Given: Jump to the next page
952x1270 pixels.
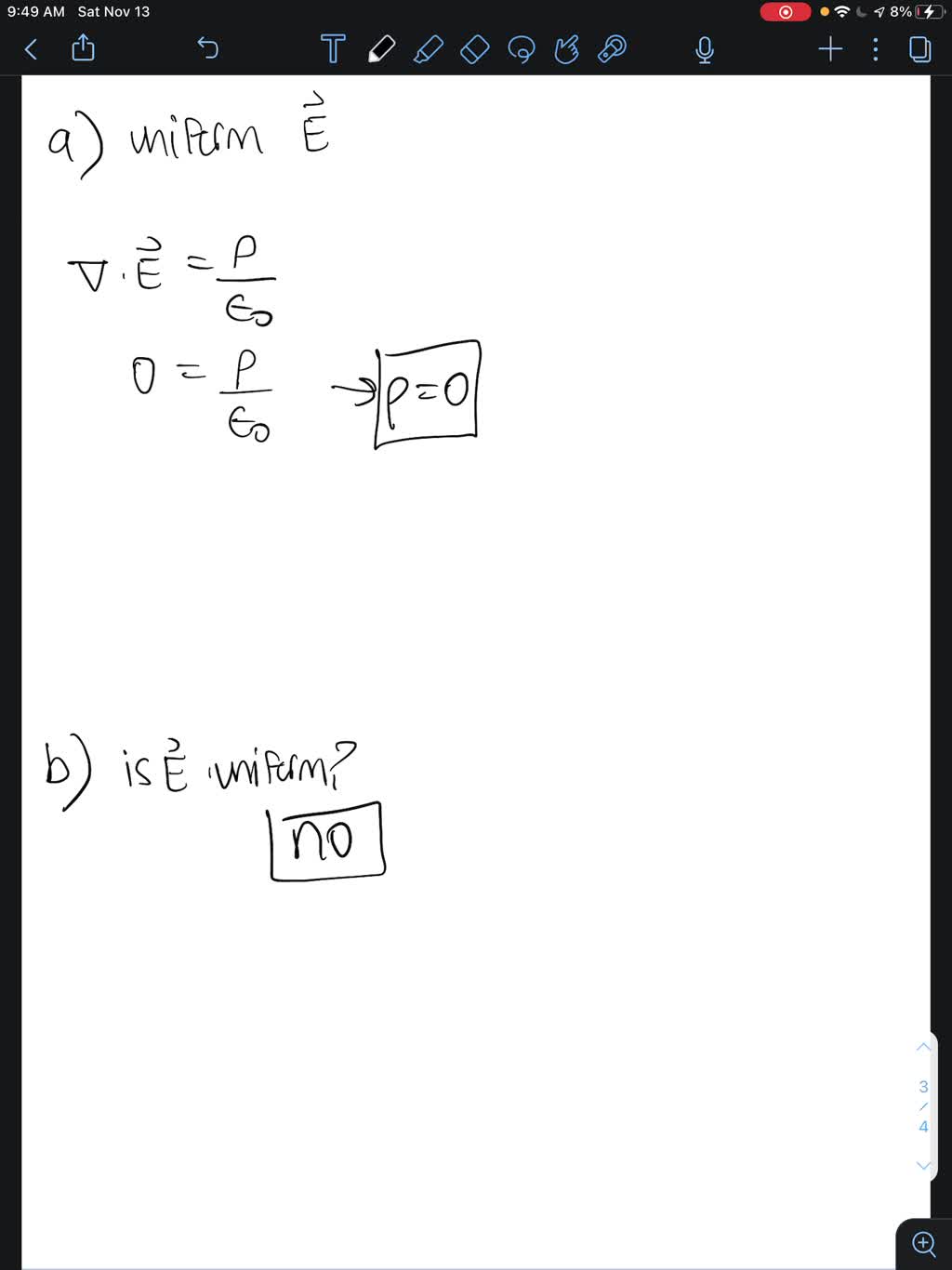Looking at the screenshot, I should point(923,1165).
